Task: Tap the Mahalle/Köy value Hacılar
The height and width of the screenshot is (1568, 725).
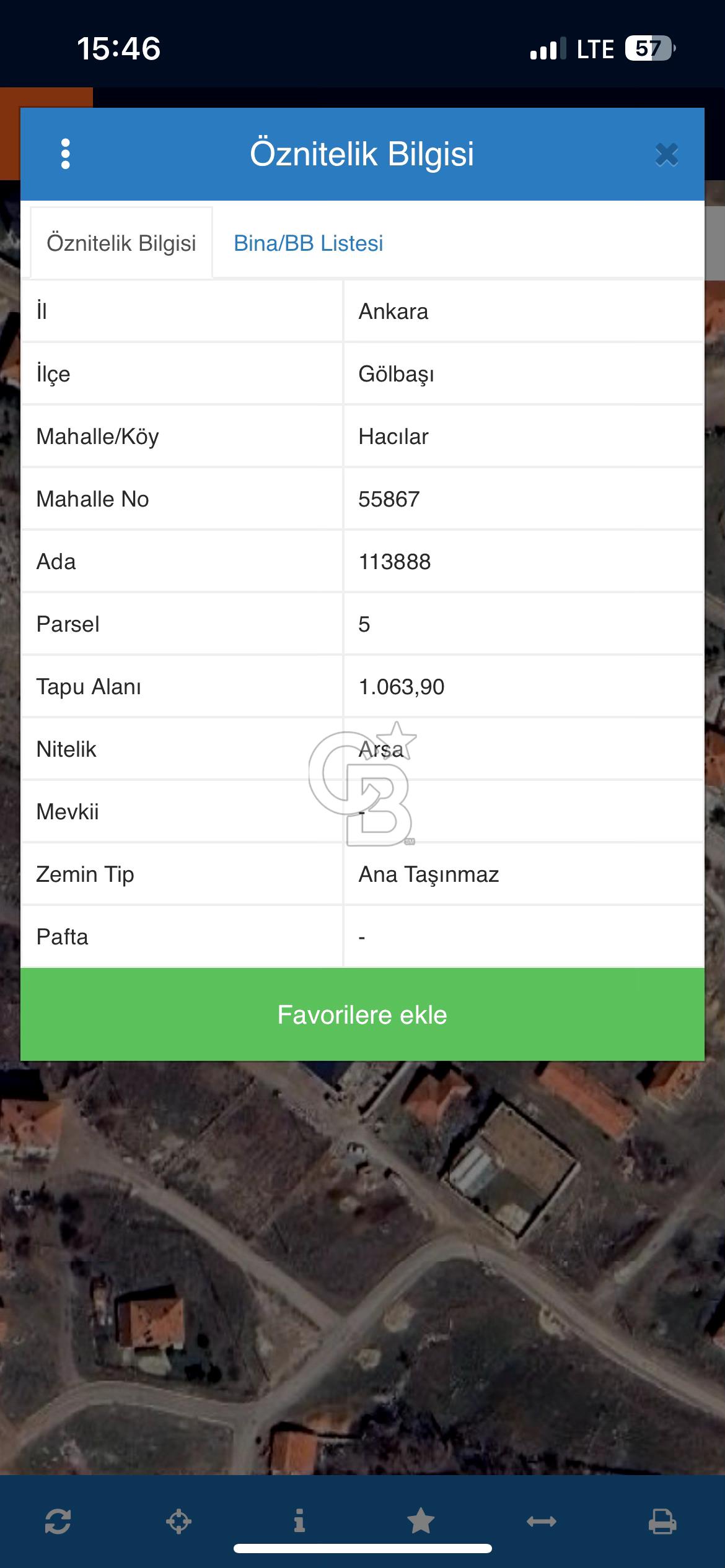Action: click(x=392, y=436)
